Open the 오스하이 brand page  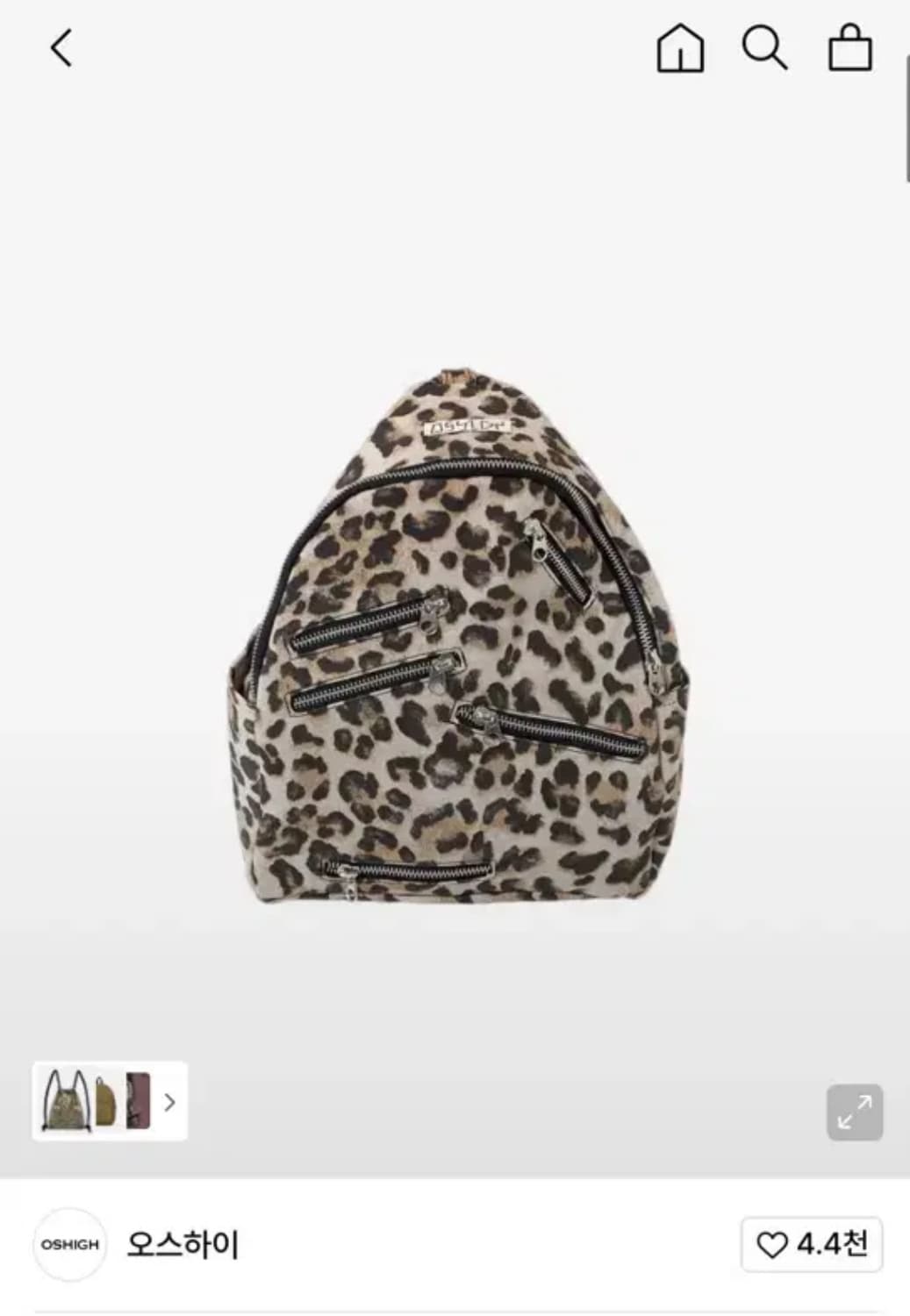183,1244
